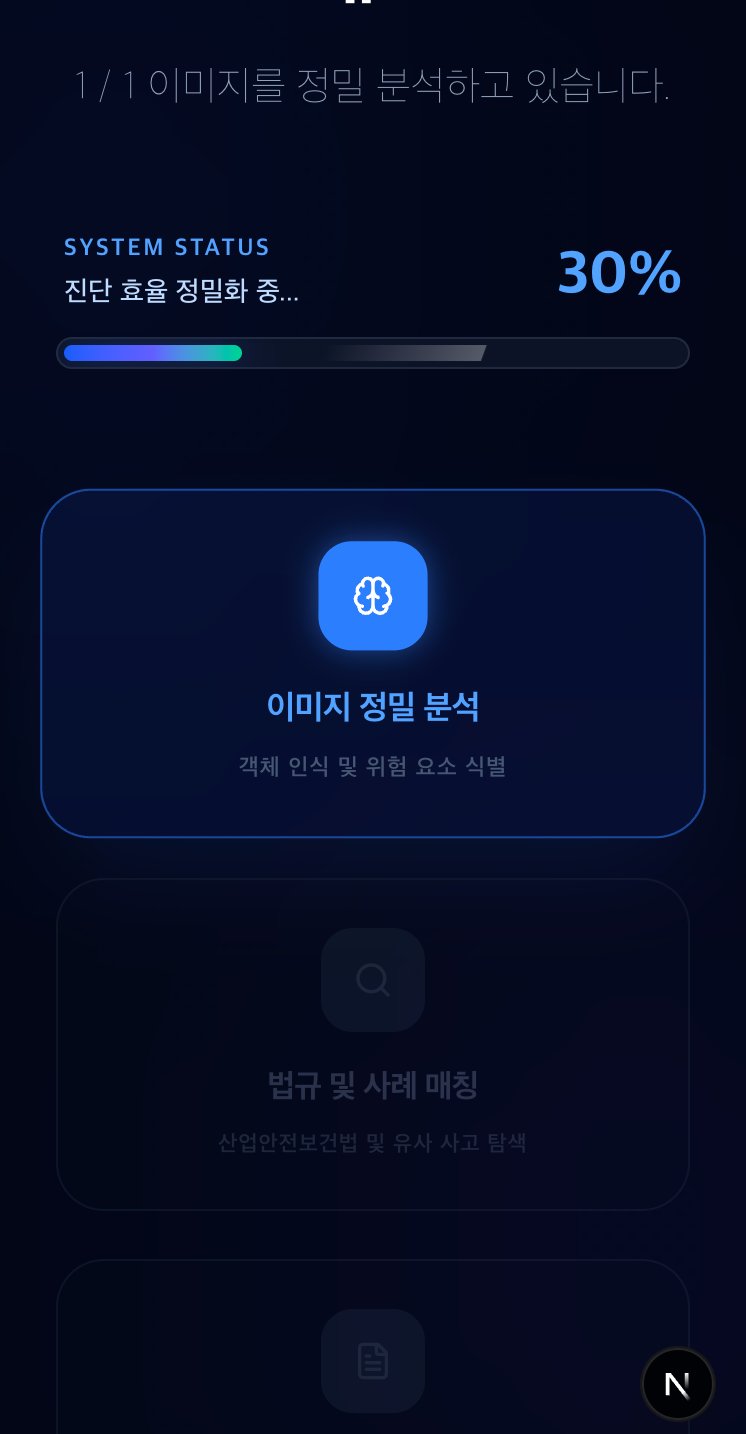Click 산업안전보건법 및 유사 사고 탐색 subtitle
The height and width of the screenshot is (1434, 746).
(x=372, y=1142)
